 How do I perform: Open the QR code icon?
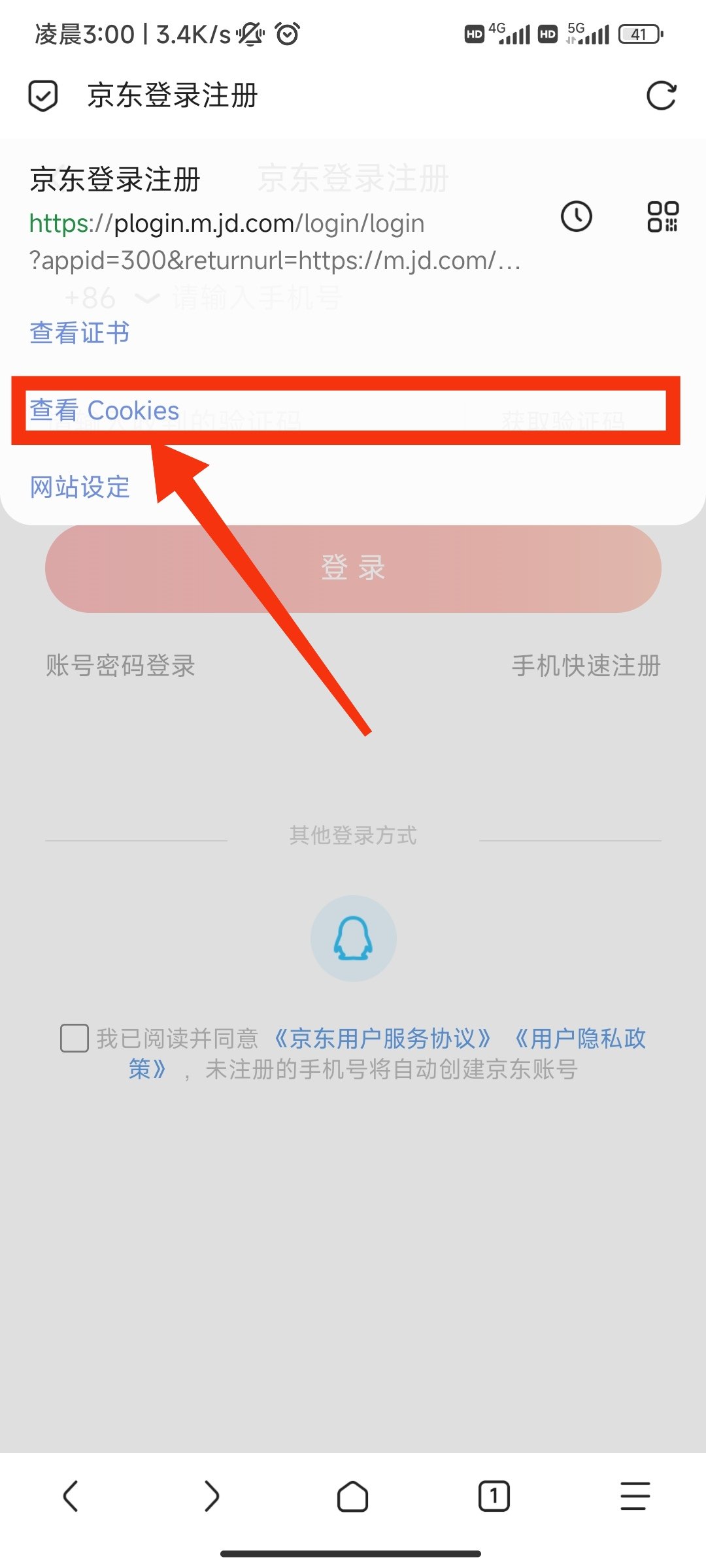662,217
